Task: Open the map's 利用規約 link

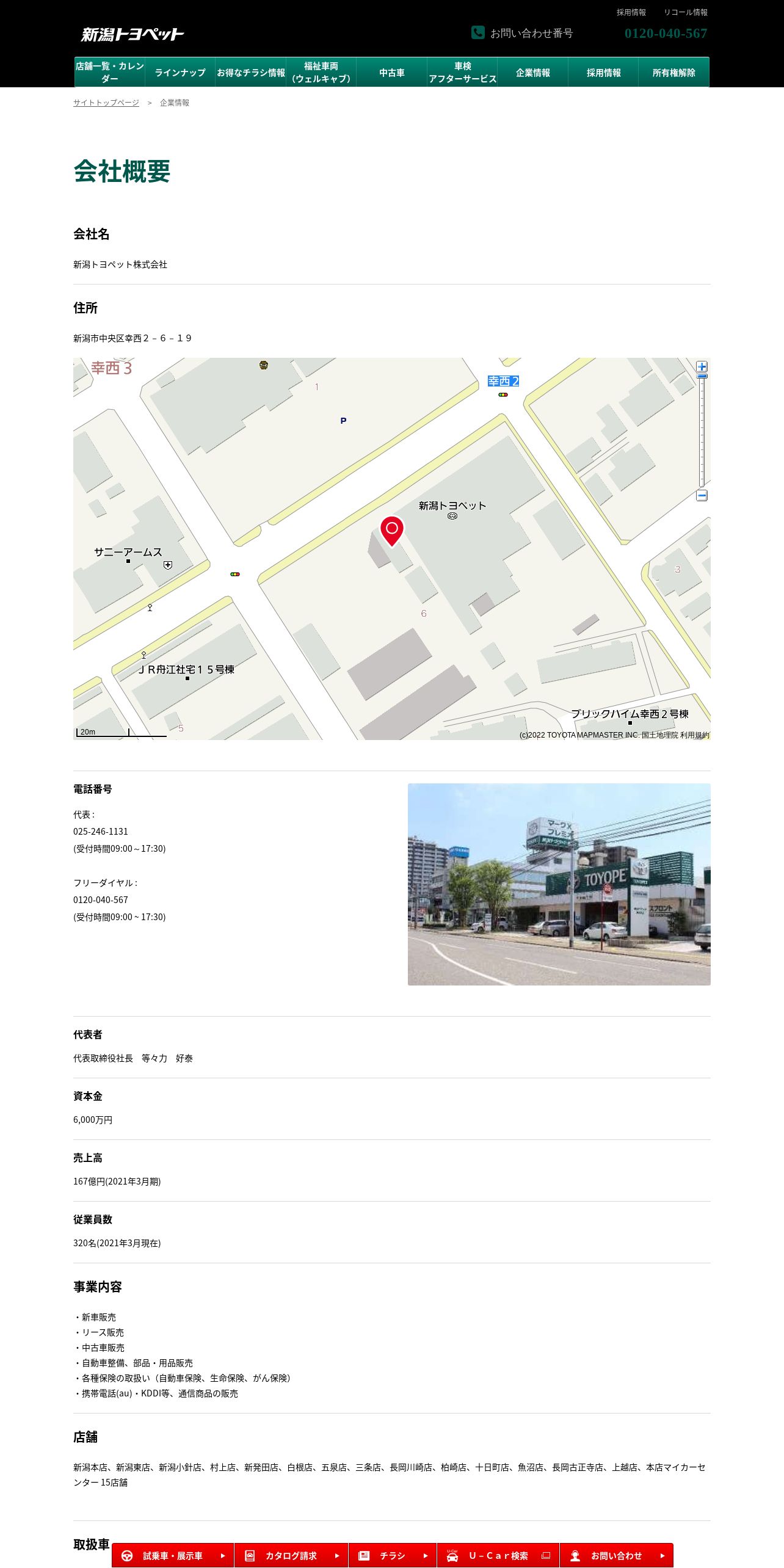Action: [695, 735]
